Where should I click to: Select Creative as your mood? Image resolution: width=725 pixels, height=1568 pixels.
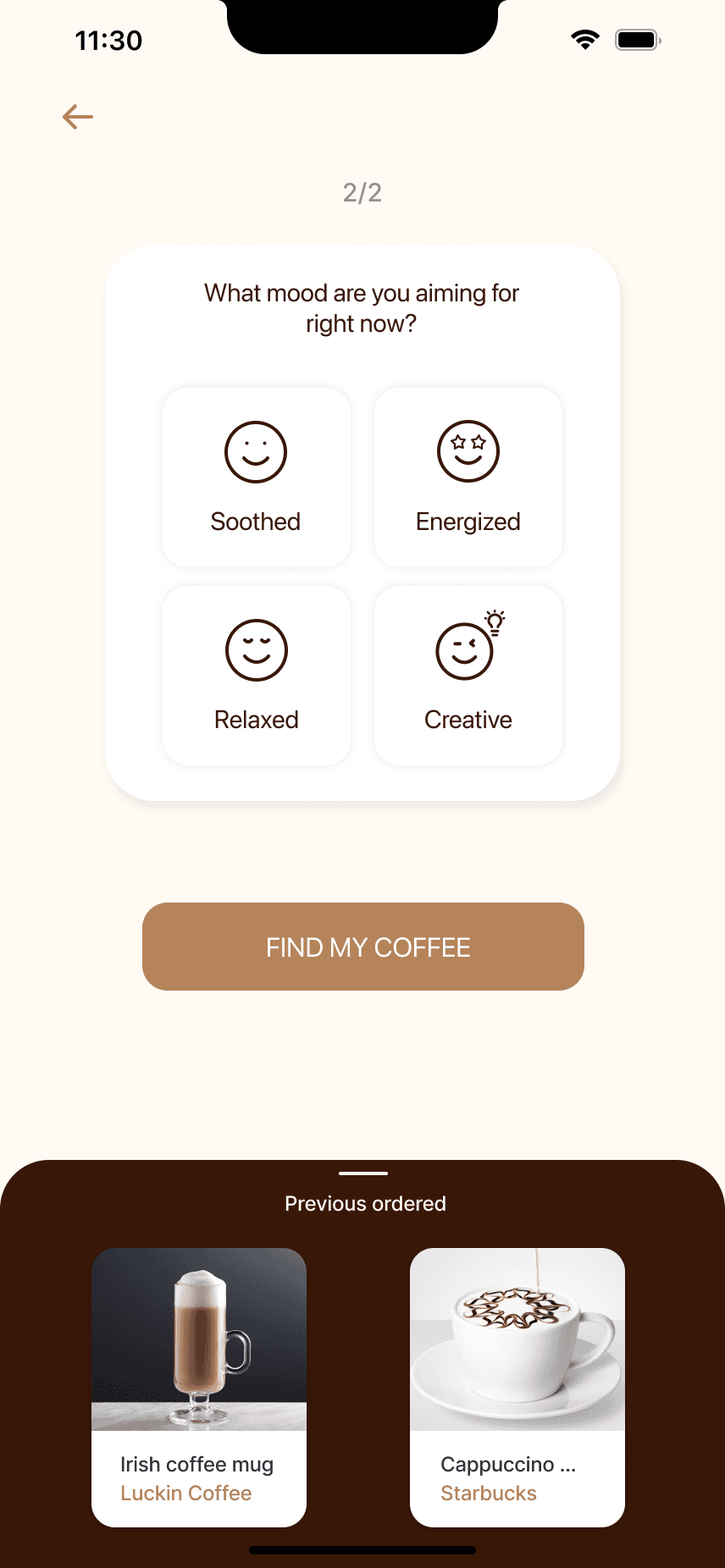click(468, 676)
